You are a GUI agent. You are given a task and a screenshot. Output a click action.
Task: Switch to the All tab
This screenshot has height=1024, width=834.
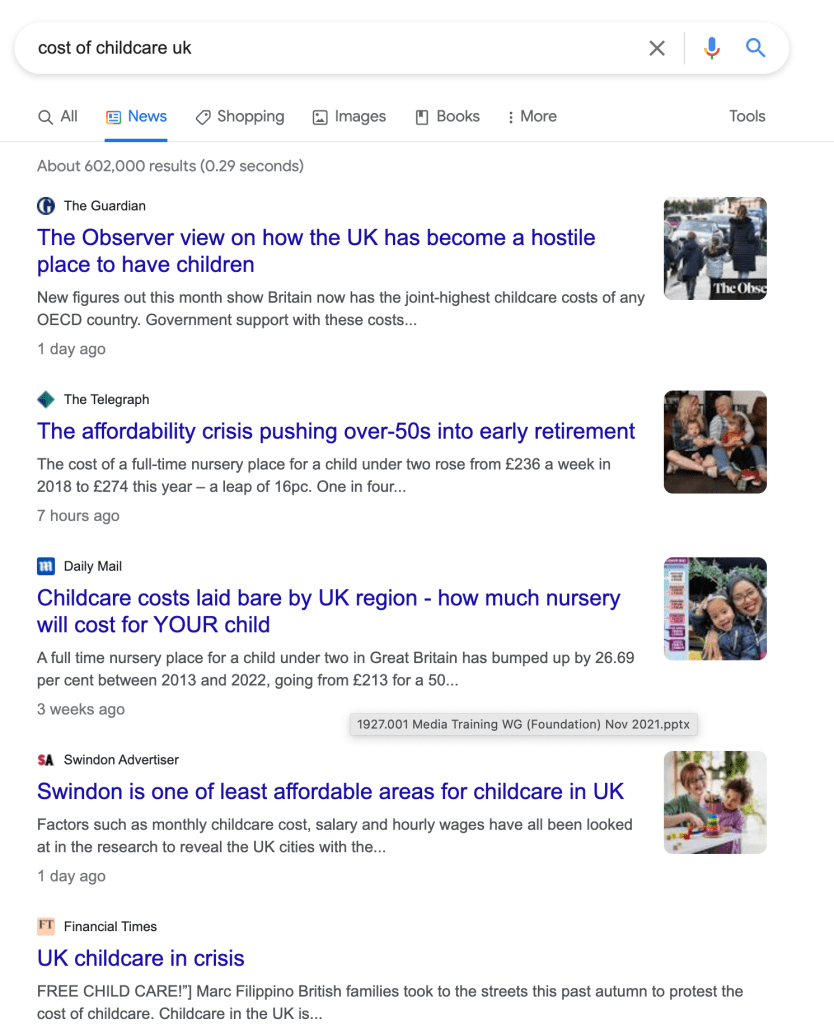click(x=58, y=117)
